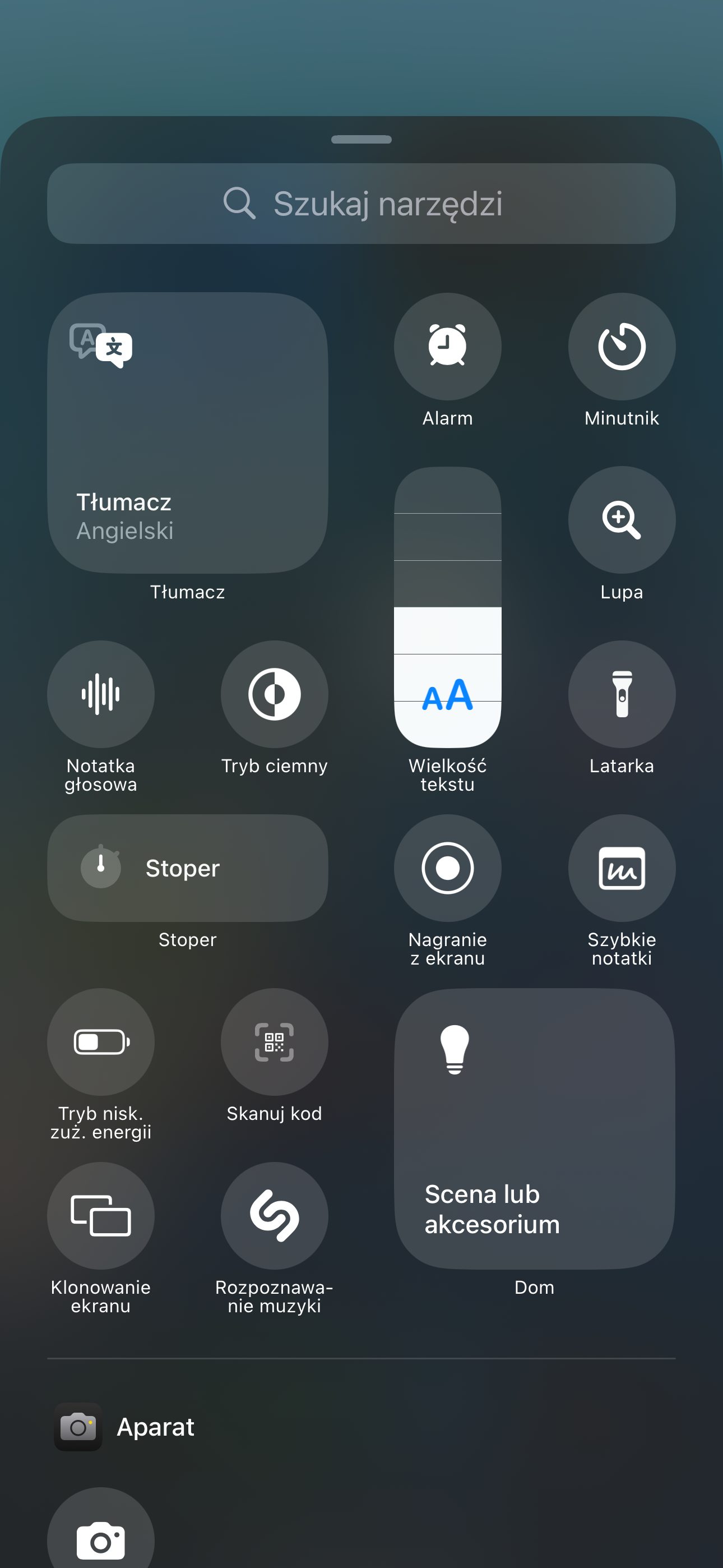
Task: Add the Tłumacz Angielski control
Action: [187, 433]
